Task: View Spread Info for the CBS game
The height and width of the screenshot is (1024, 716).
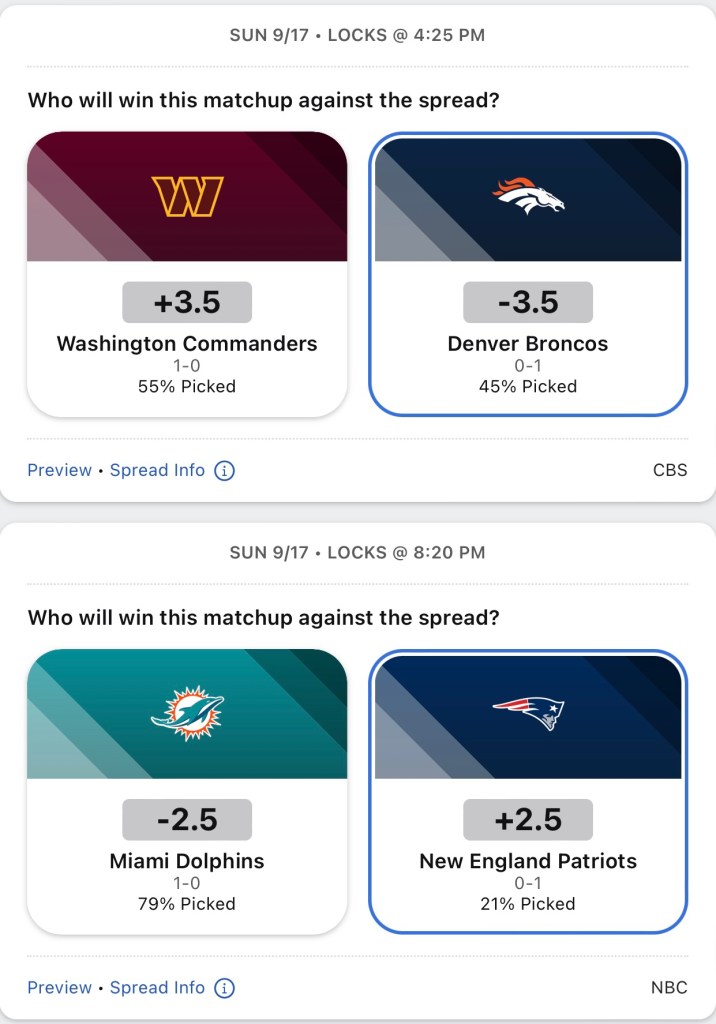Action: click(x=158, y=470)
